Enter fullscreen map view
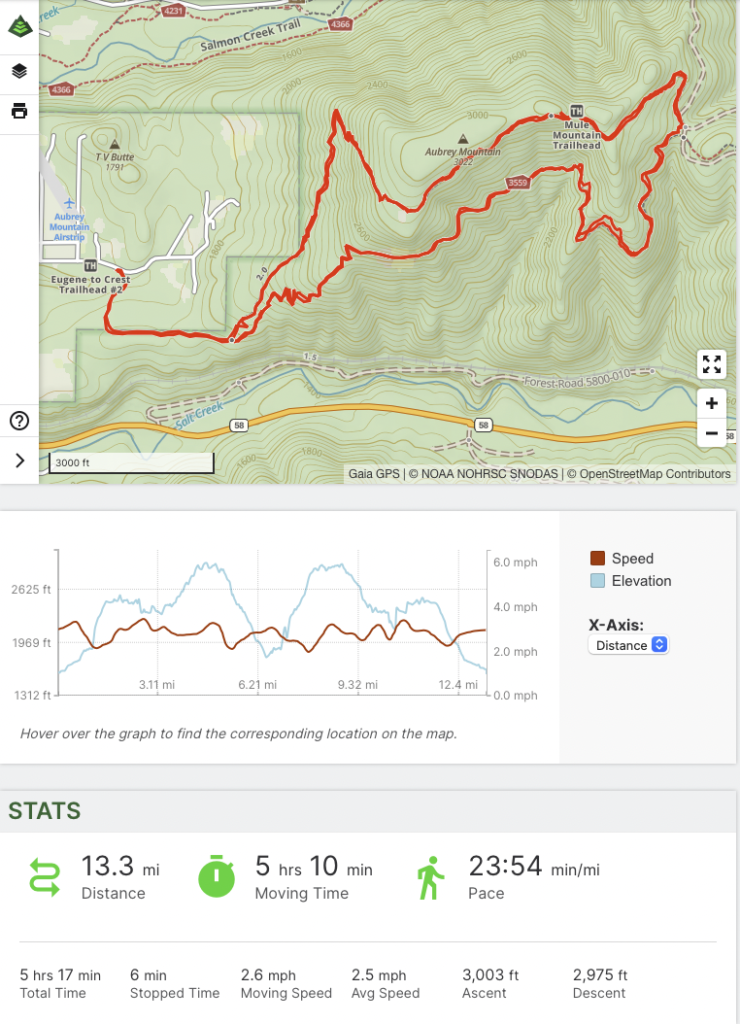Image resolution: width=740 pixels, height=1024 pixels. coord(711,365)
